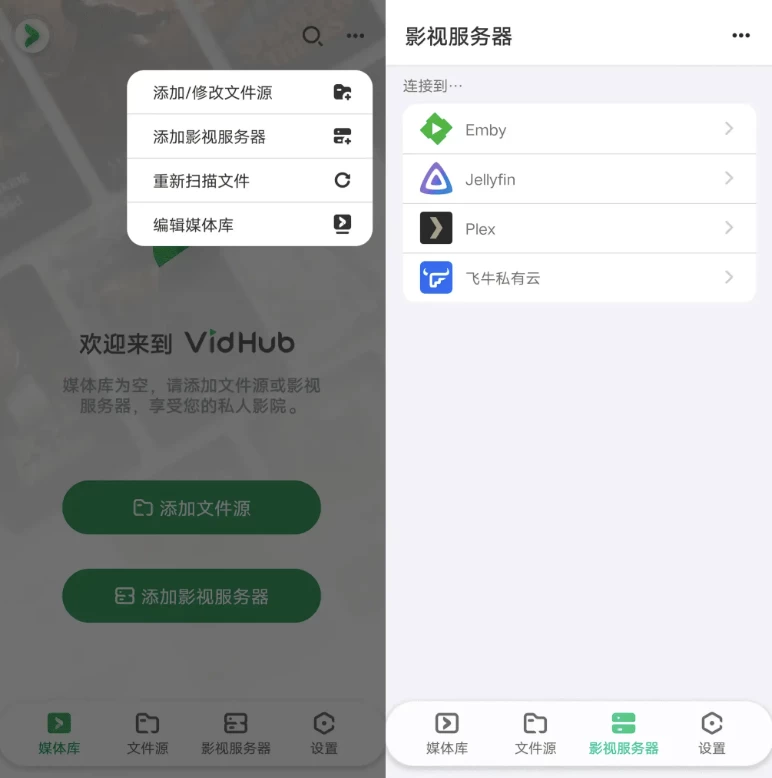Tap the 添加影视服务器 popup menu item
772x778 pixels.
[x=249, y=137]
